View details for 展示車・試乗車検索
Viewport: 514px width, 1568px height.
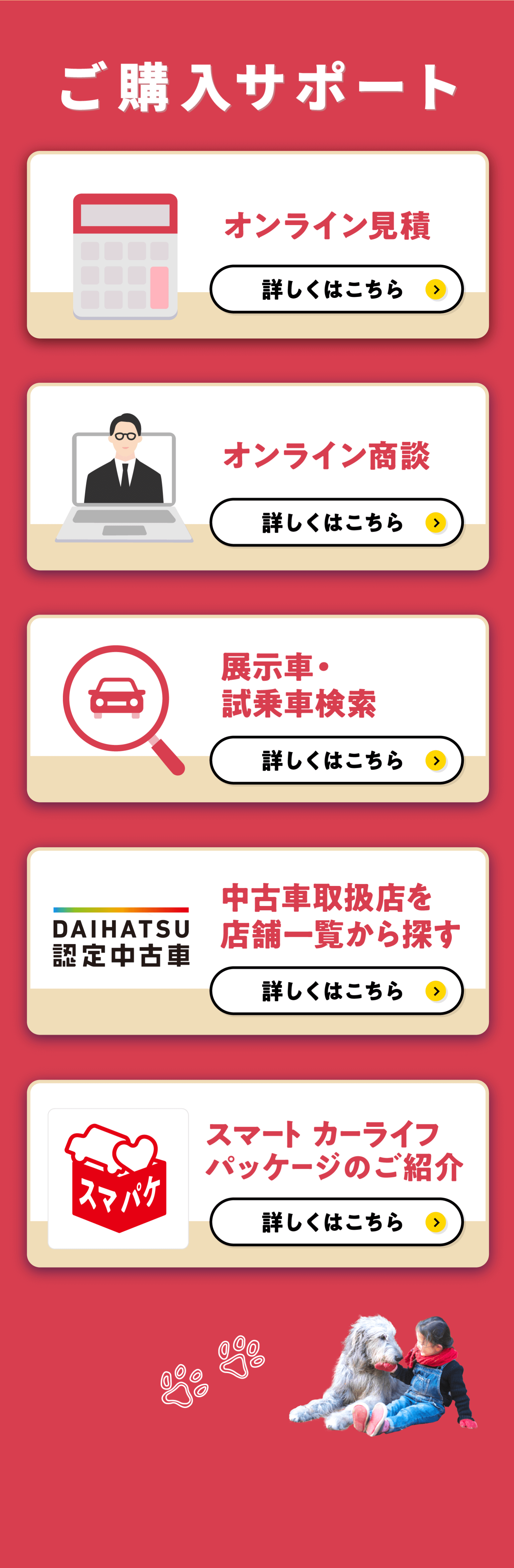coord(336,760)
